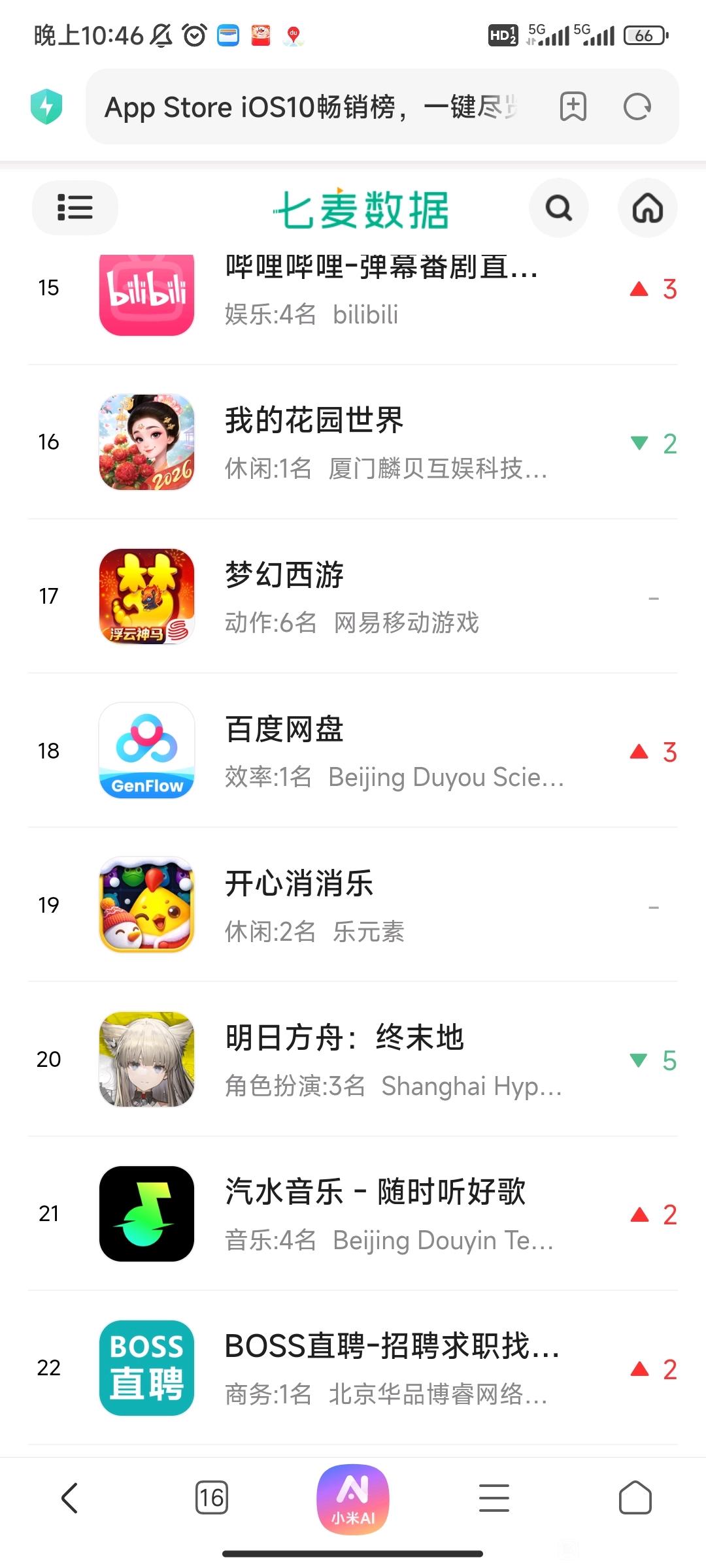Image resolution: width=706 pixels, height=1568 pixels.
Task: Open the 七麦数据 search icon
Action: [558, 208]
